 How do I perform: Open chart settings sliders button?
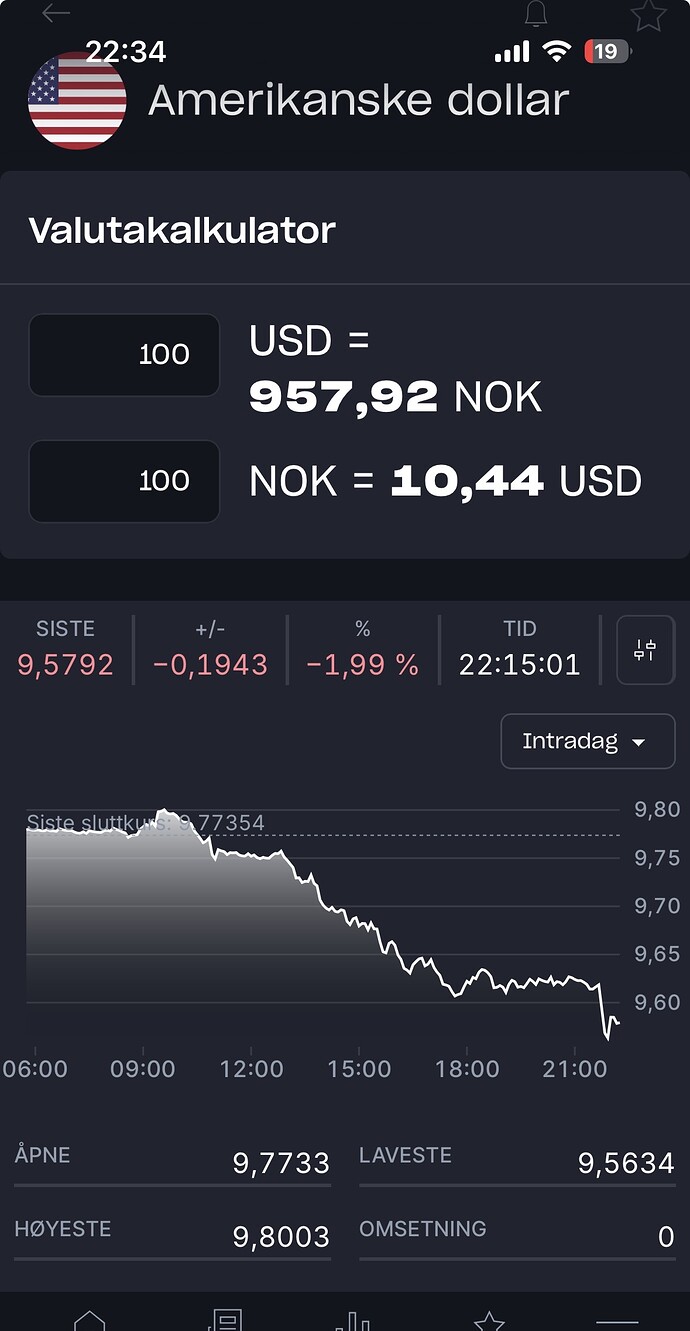(645, 651)
